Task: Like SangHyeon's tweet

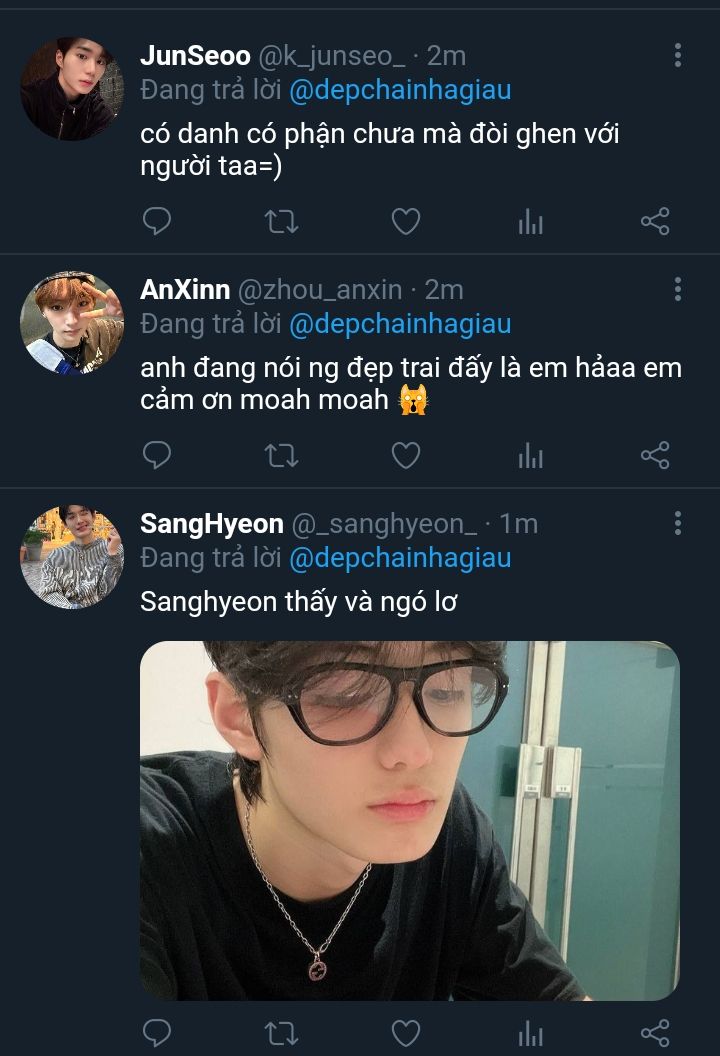Action: [x=405, y=1032]
